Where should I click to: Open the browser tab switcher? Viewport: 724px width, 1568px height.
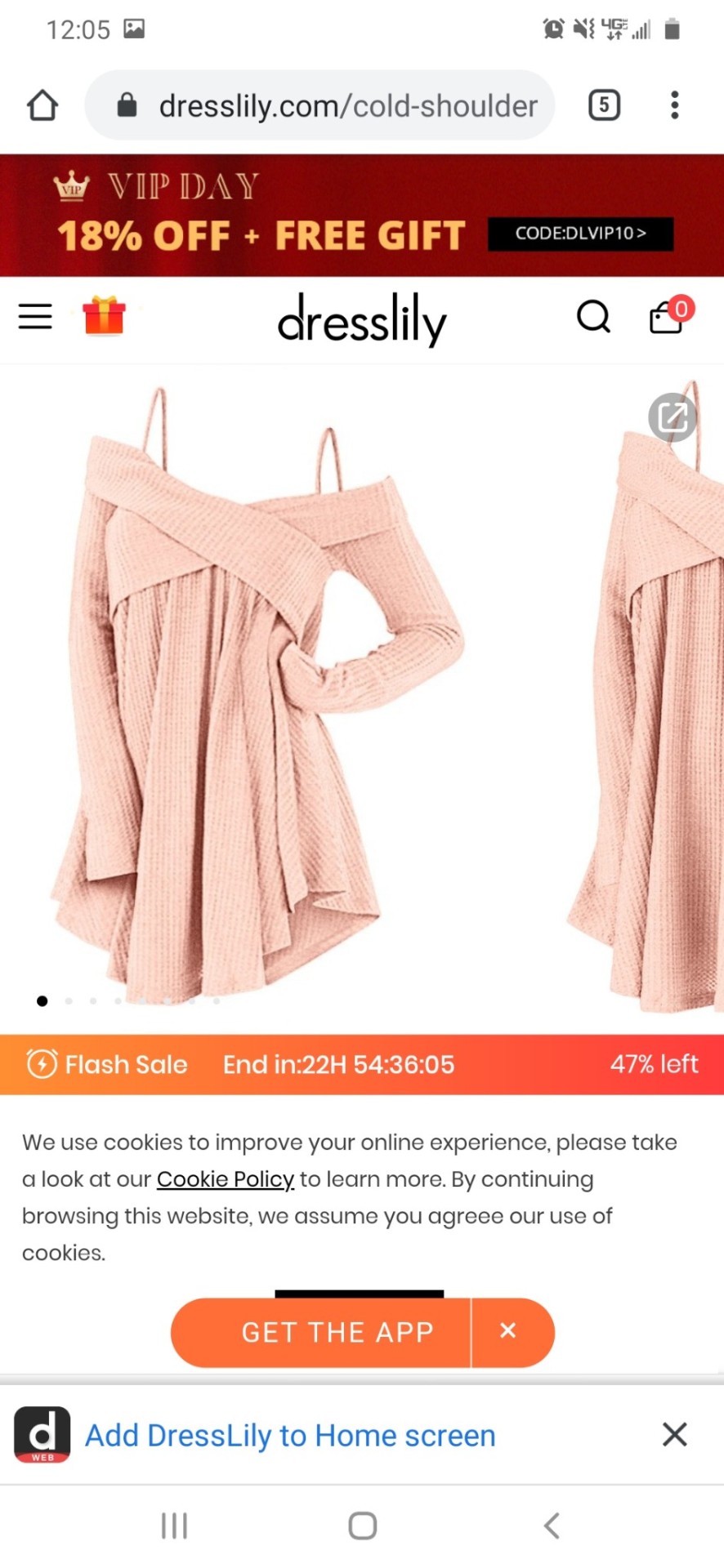click(x=605, y=105)
